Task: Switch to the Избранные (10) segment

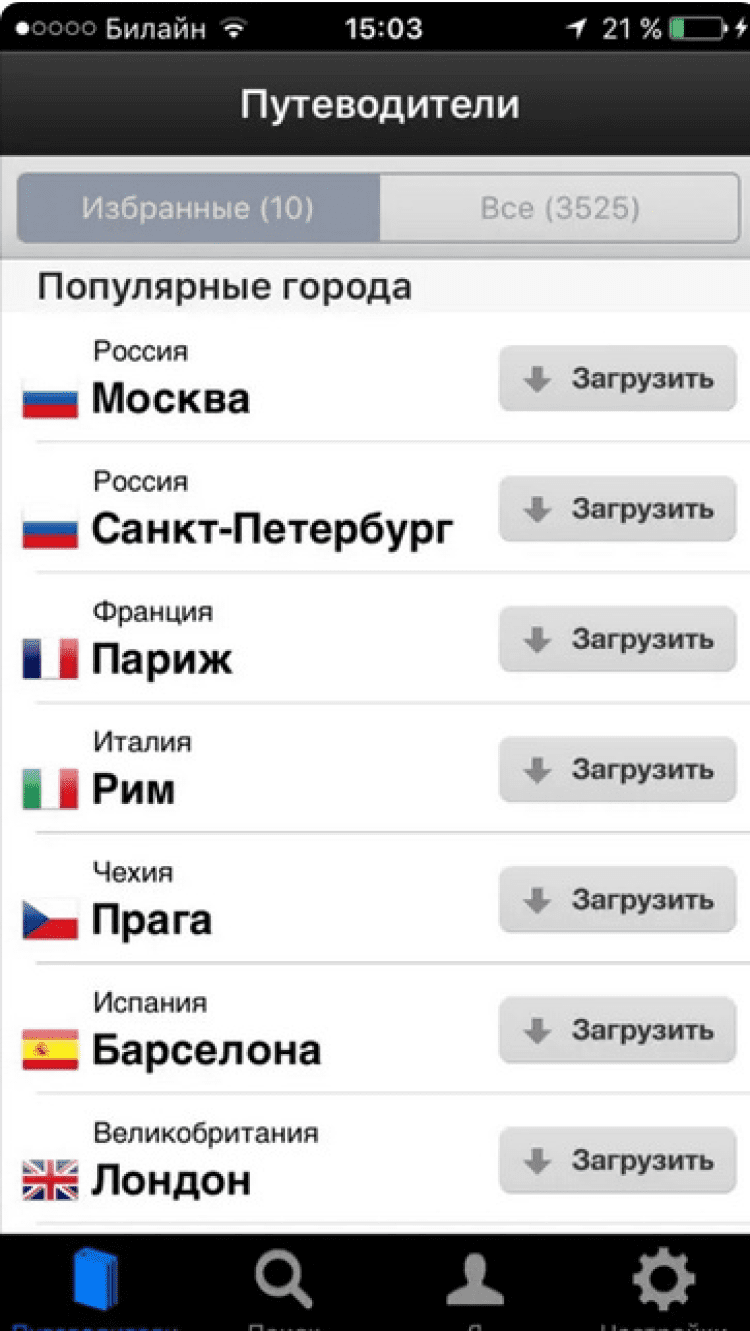Action: [198, 208]
